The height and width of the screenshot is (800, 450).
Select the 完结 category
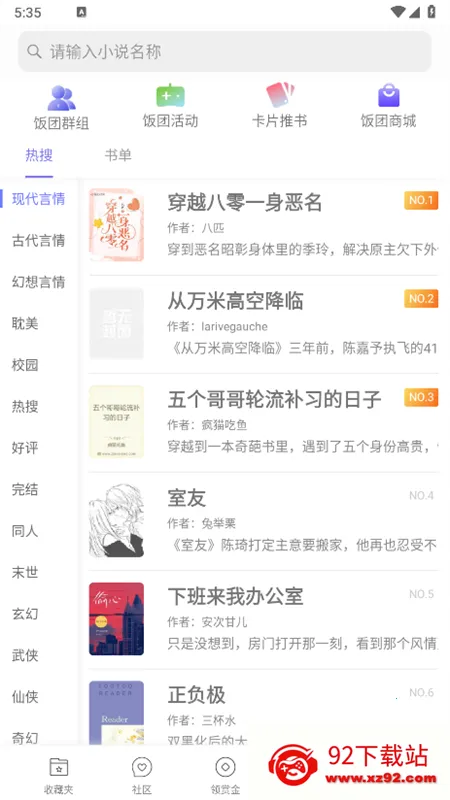click(25, 489)
